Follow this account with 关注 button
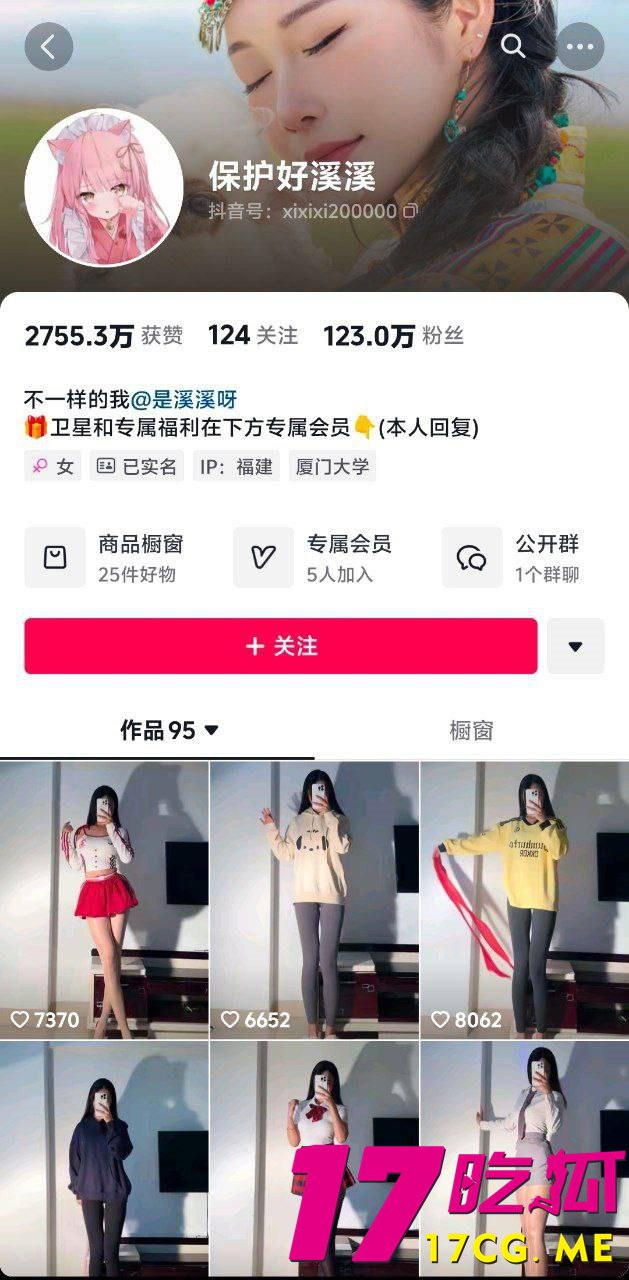The height and width of the screenshot is (1280, 629). [x=281, y=646]
